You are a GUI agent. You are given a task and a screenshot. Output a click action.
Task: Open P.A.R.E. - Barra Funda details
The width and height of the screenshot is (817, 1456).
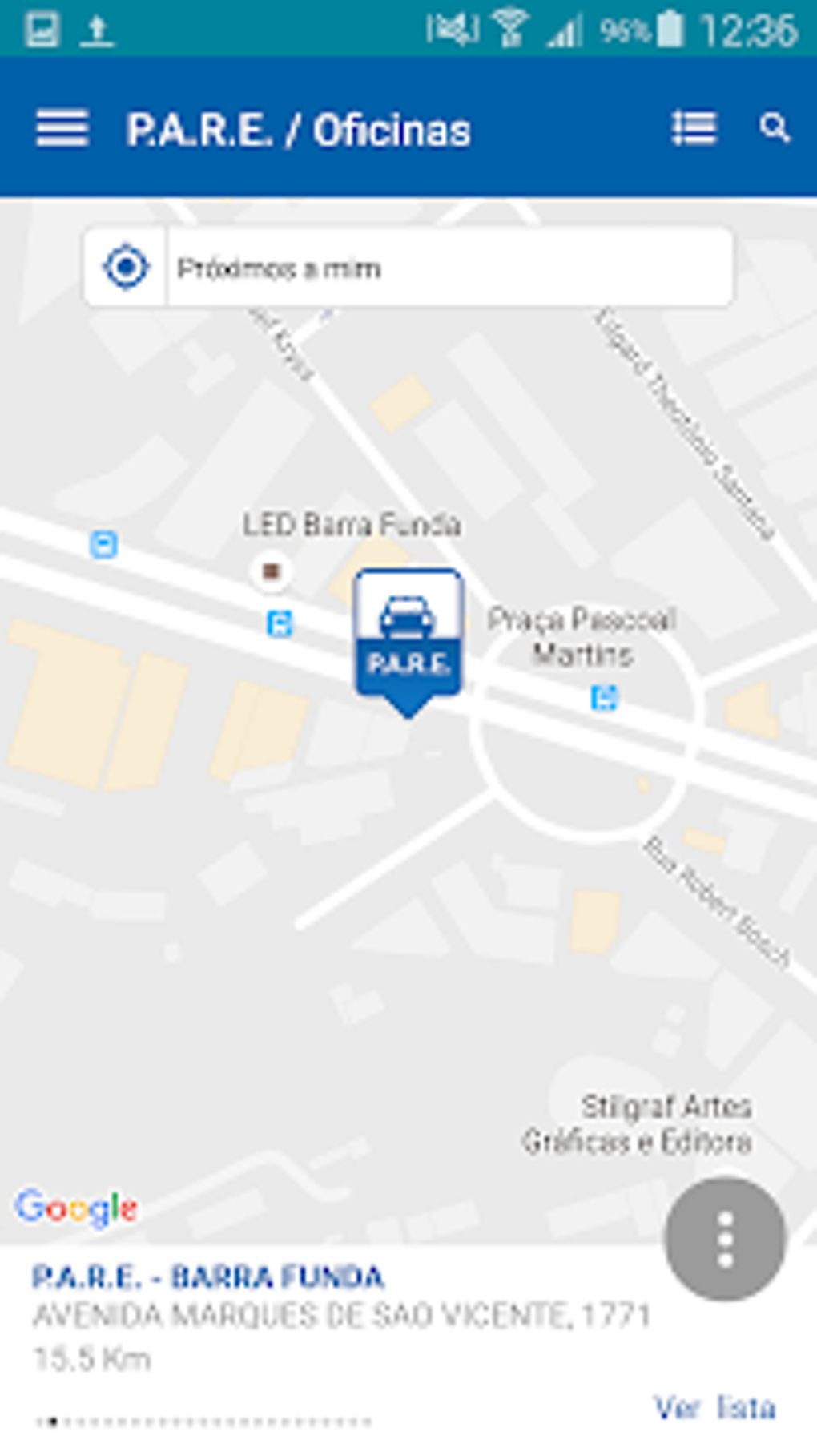(208, 1277)
